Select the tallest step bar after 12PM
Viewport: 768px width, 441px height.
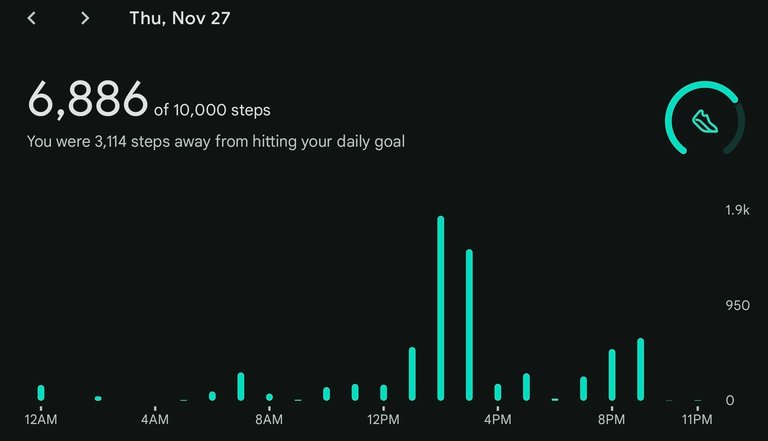[440, 308]
